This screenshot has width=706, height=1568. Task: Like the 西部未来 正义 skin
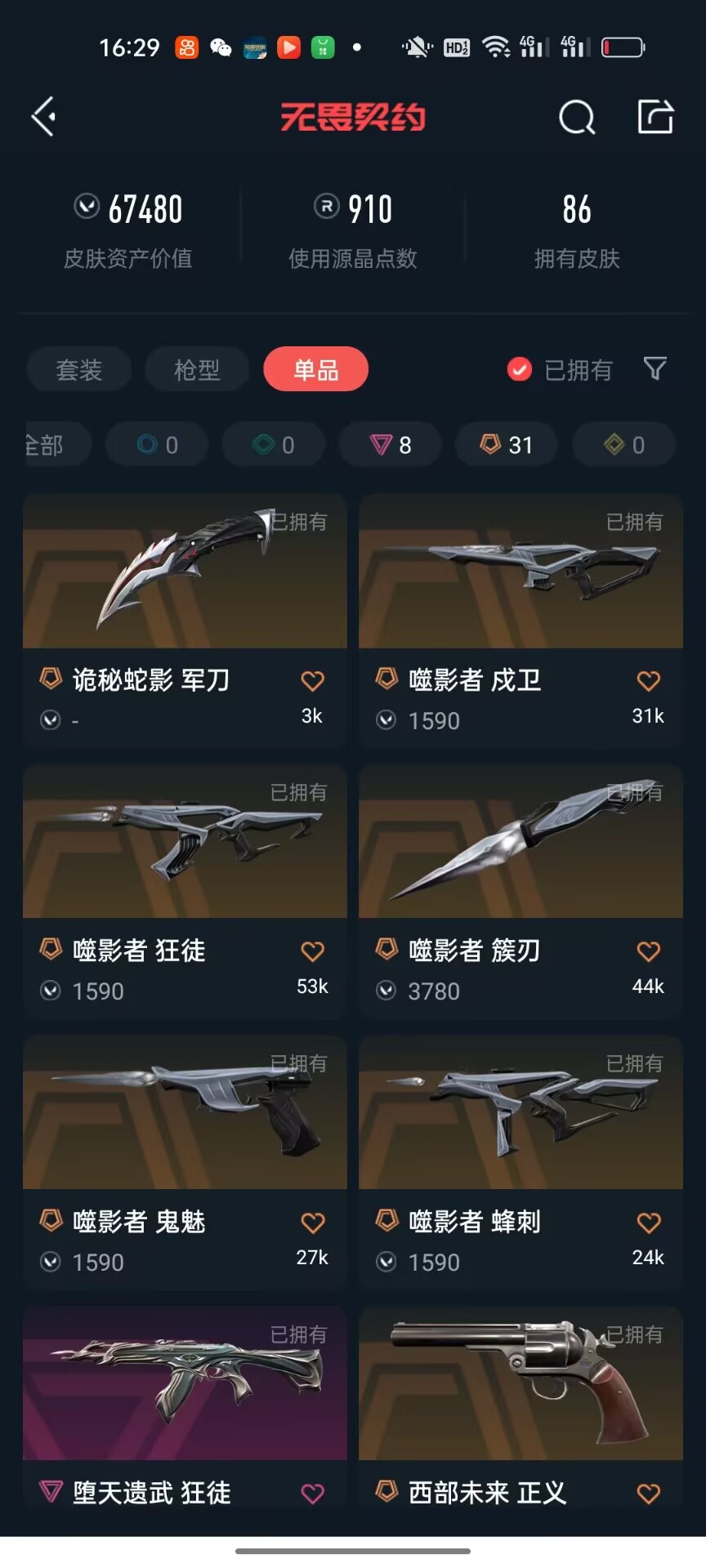(x=648, y=1494)
